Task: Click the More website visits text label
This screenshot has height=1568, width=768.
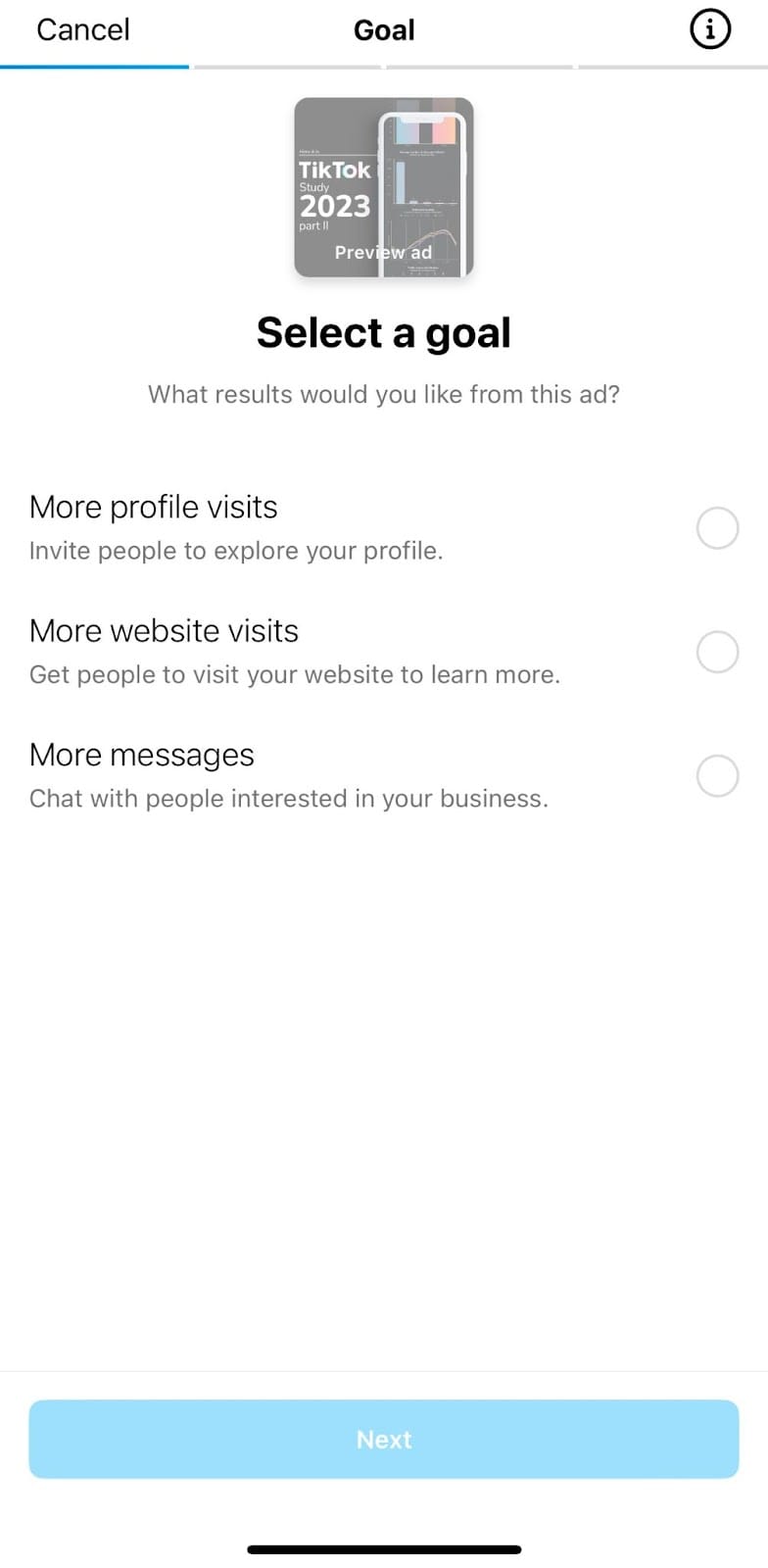Action: click(x=164, y=630)
